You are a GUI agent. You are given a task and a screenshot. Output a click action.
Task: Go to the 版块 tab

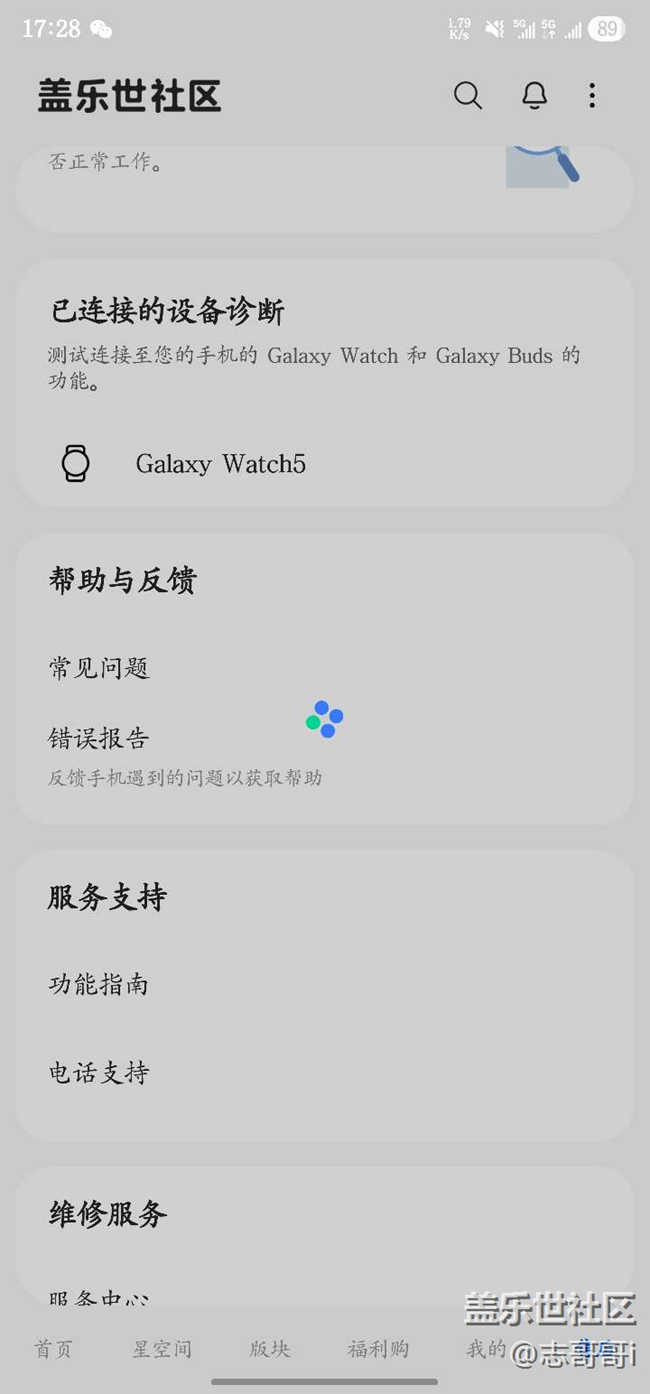point(270,1349)
